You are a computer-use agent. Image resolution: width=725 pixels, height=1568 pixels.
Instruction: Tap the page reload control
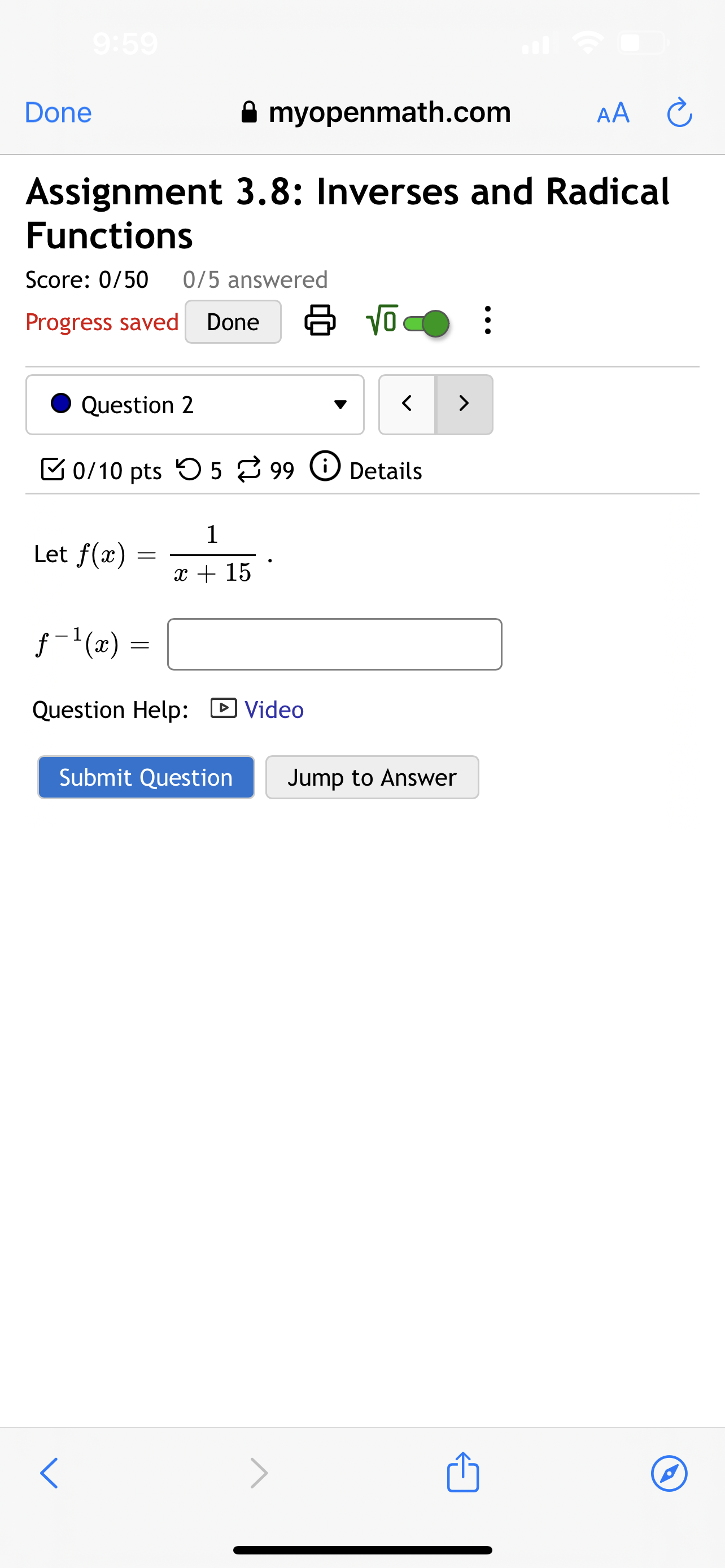pos(679,112)
